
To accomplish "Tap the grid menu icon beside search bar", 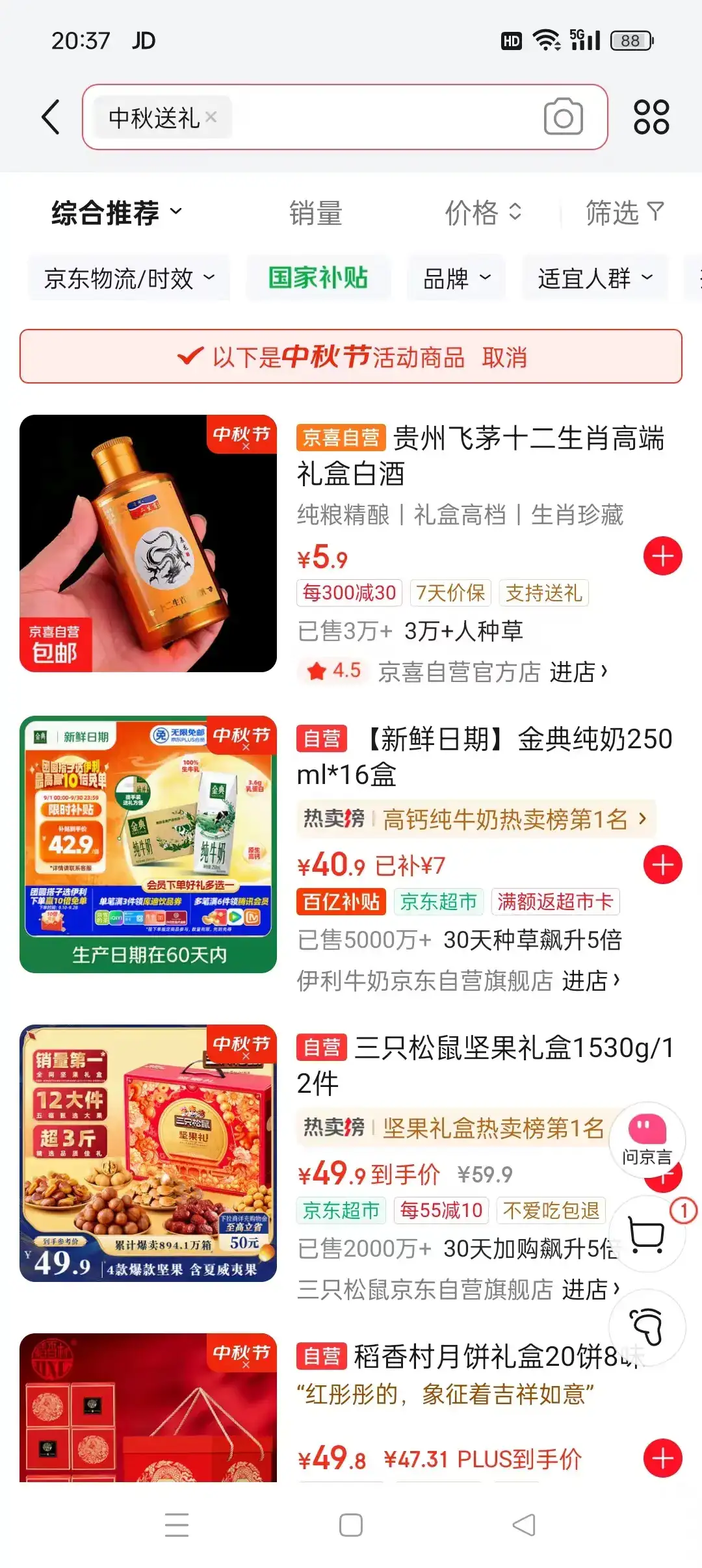I will (652, 117).
